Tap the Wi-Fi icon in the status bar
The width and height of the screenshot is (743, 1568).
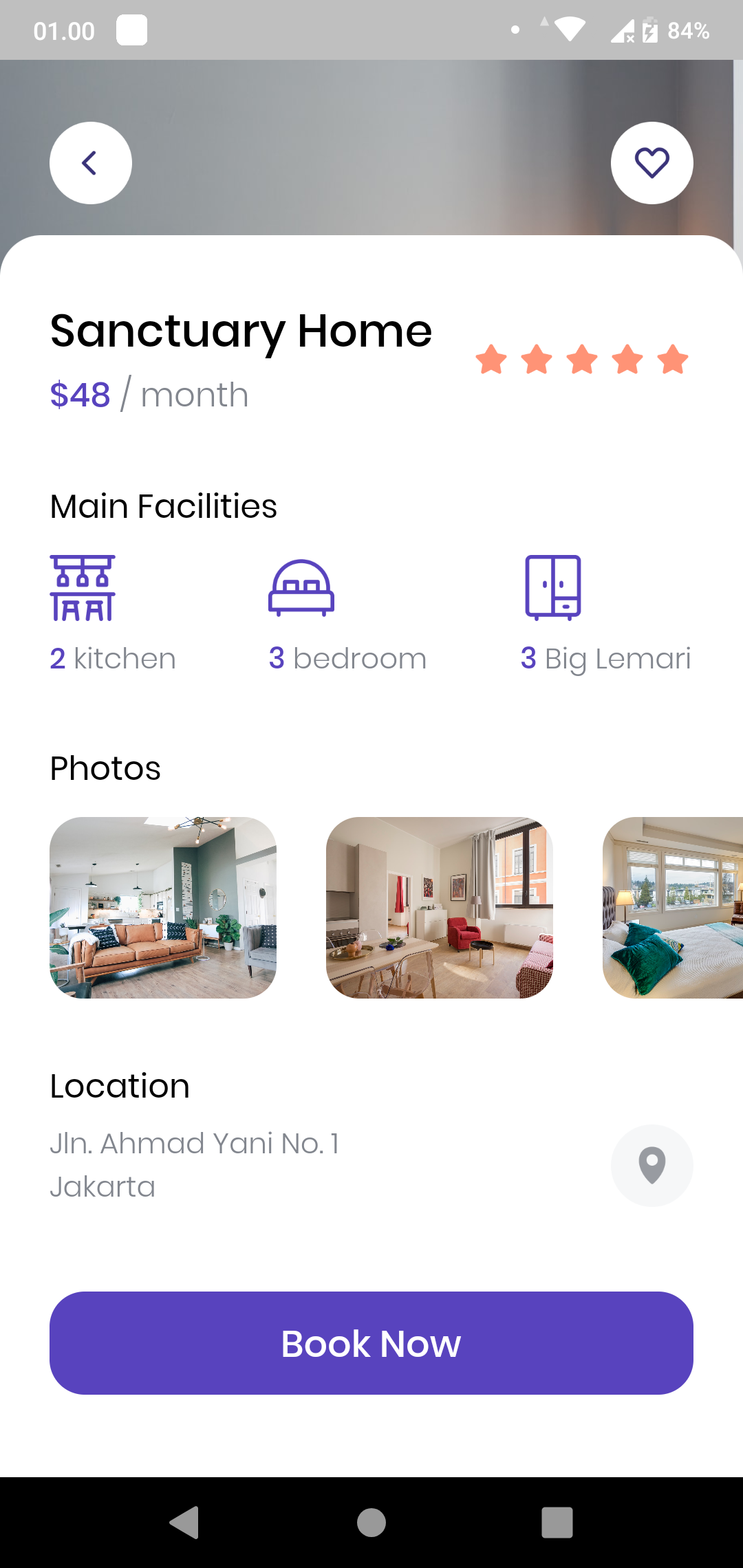tap(568, 30)
